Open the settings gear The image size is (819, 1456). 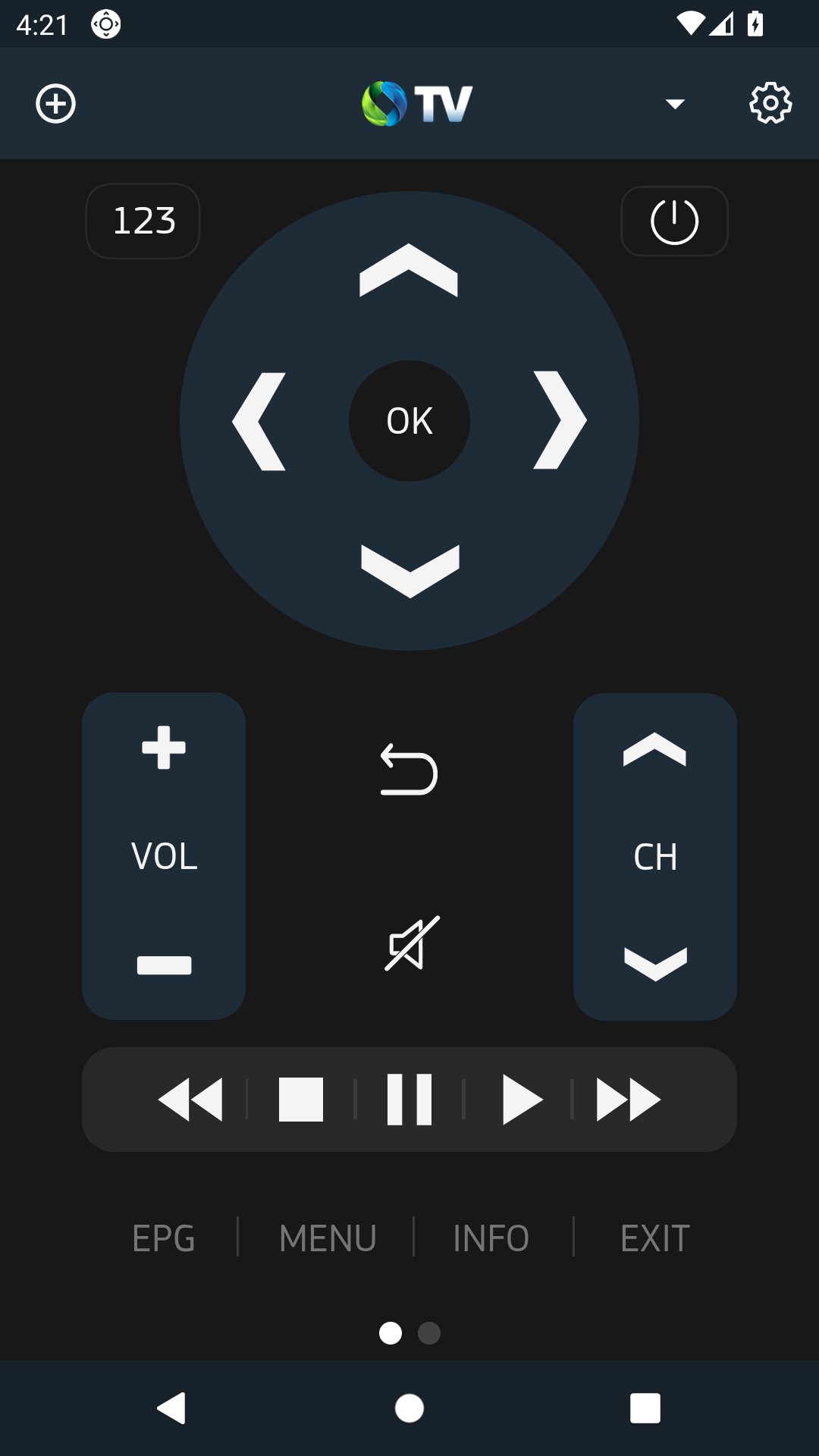[770, 103]
